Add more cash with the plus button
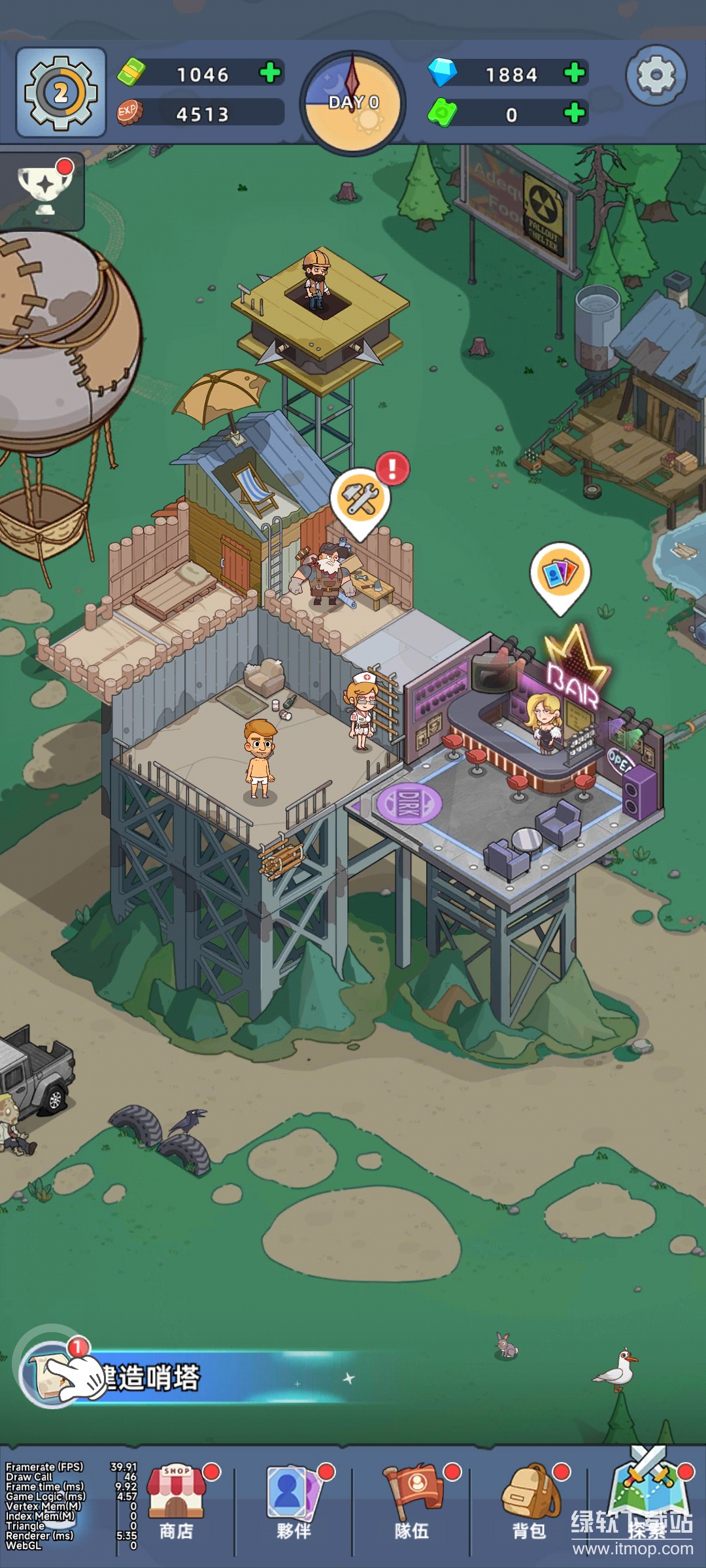The height and width of the screenshot is (1568, 706). click(270, 73)
